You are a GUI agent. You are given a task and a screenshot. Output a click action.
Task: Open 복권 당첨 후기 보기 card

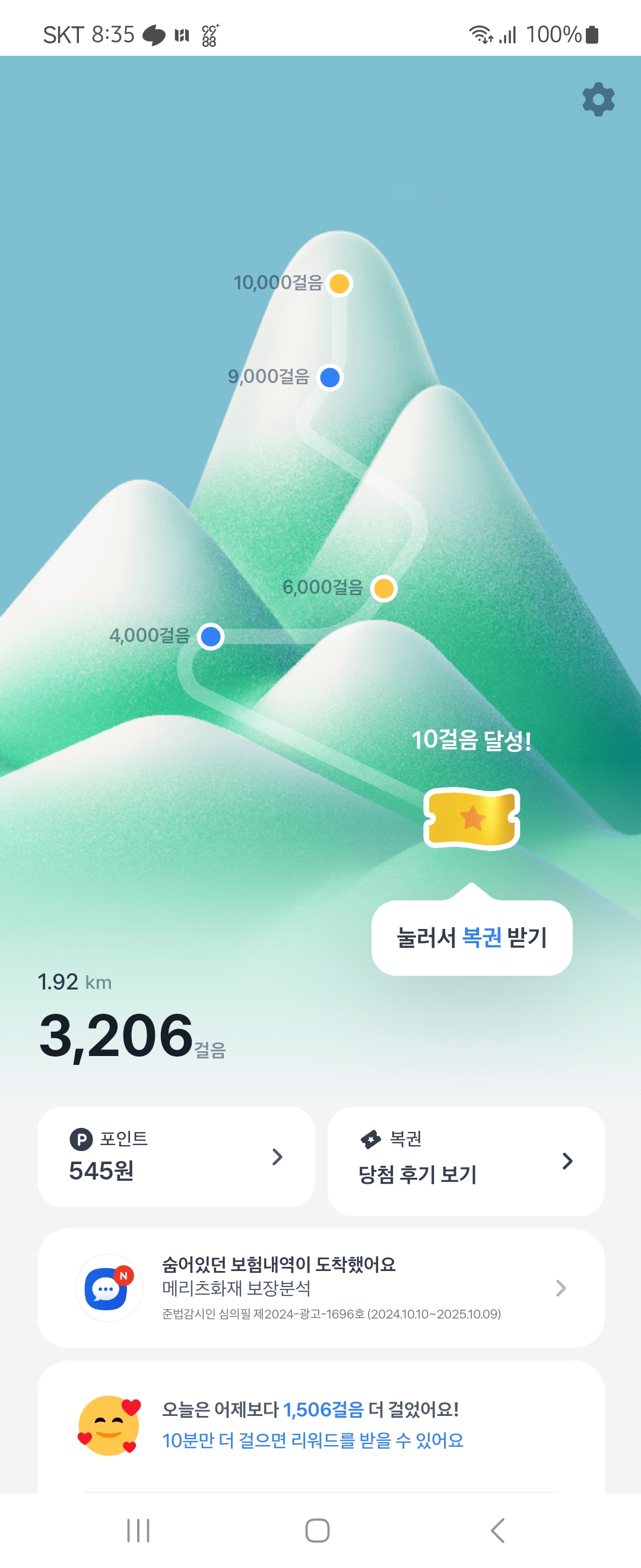465,1161
